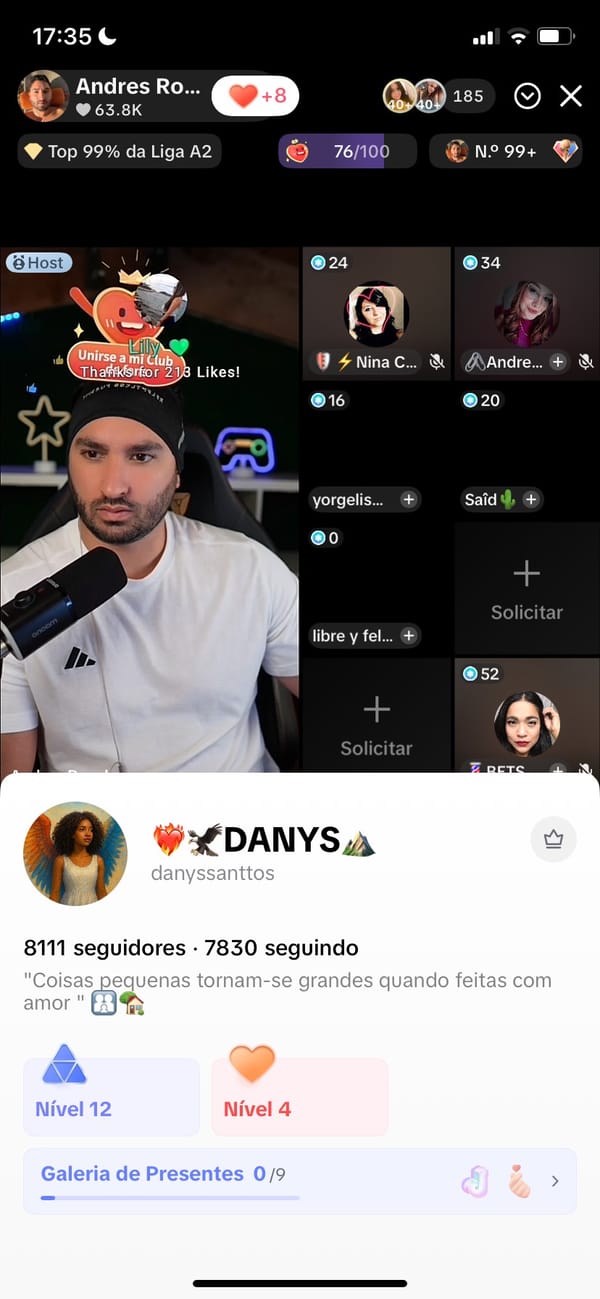Viewport: 600px width, 1299px height.
Task: Close the live stream
Action: coord(571,96)
